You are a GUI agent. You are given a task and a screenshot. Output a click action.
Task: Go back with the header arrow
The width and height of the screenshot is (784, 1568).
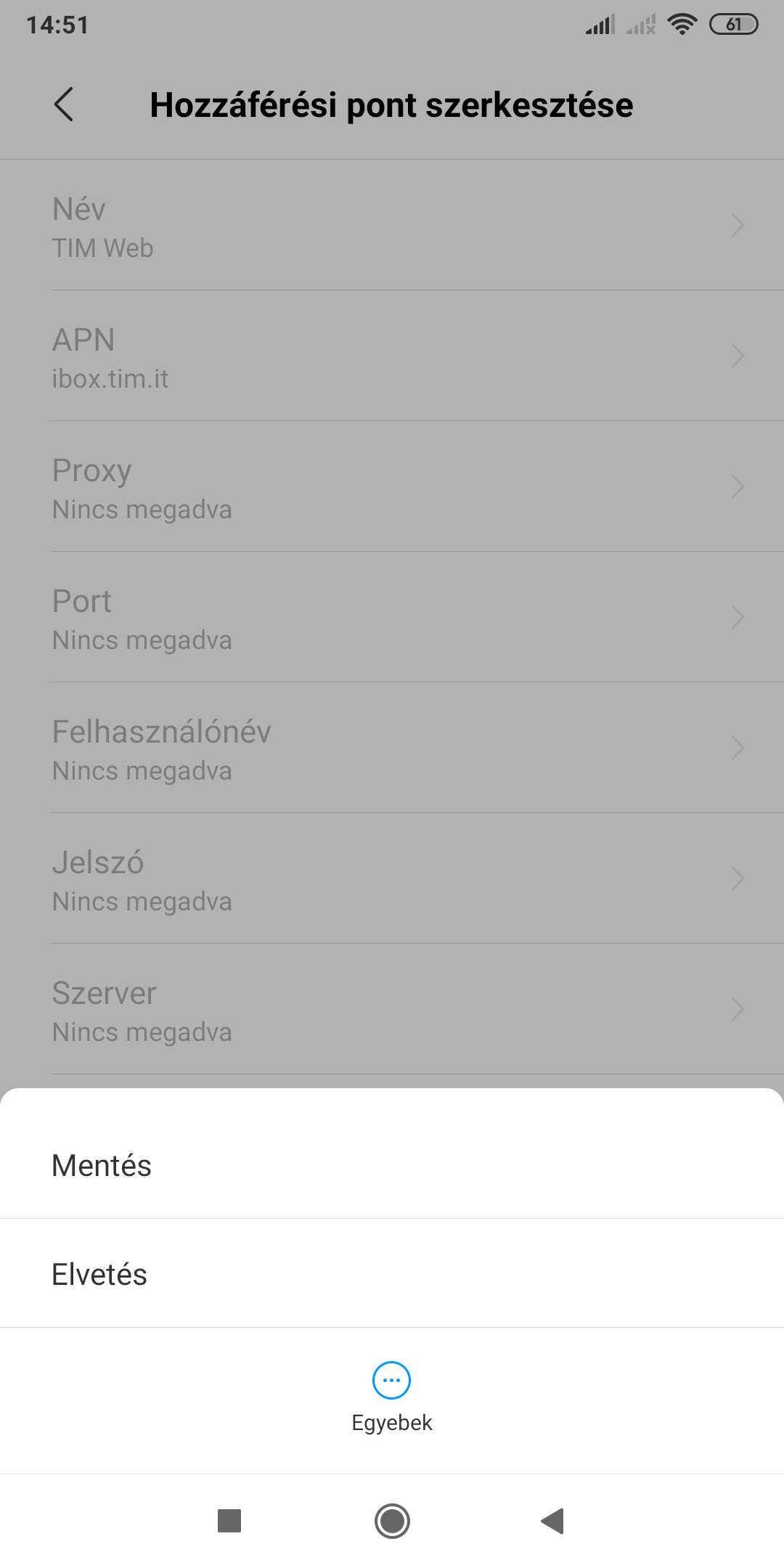pyautogui.click(x=64, y=105)
